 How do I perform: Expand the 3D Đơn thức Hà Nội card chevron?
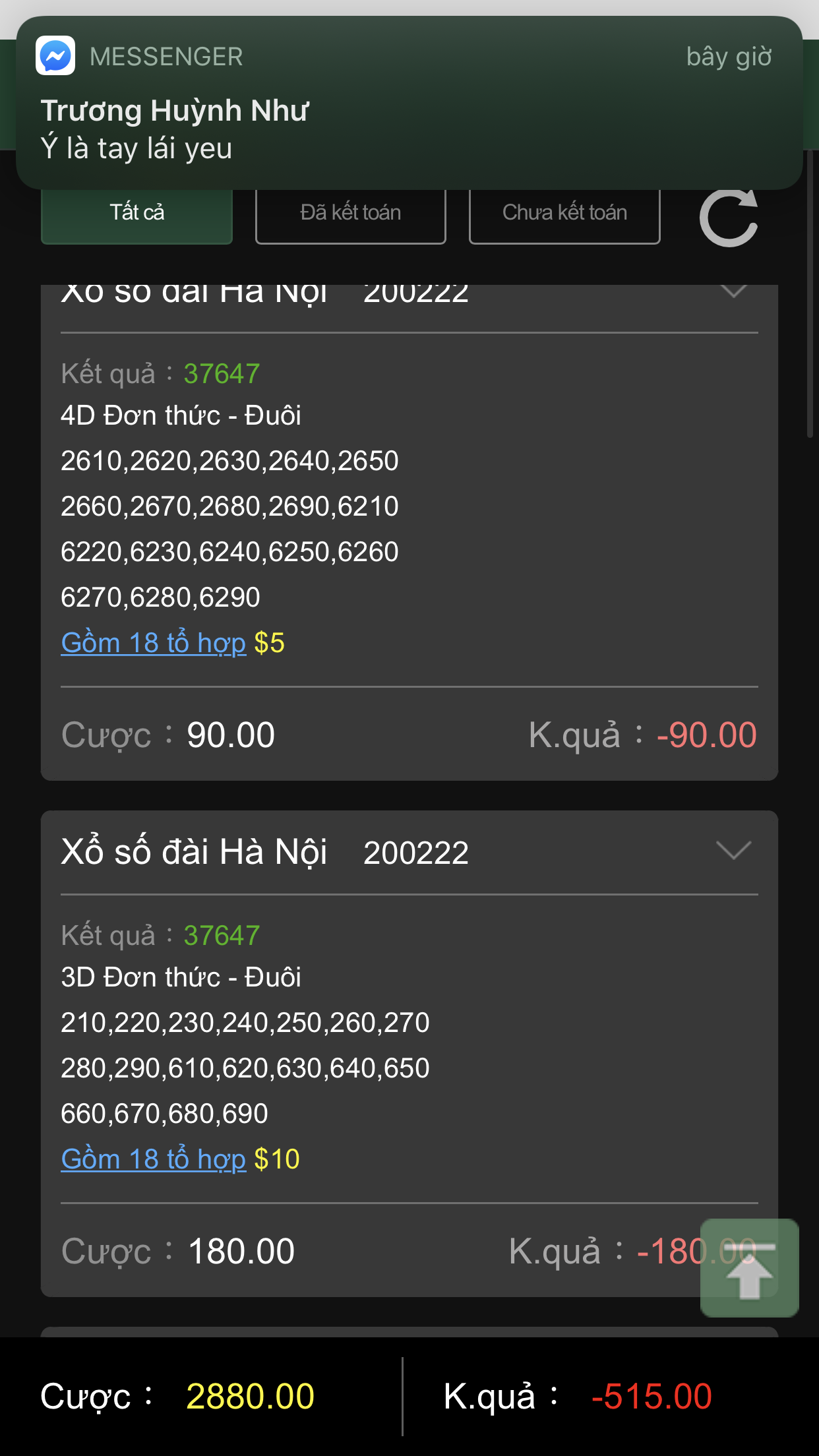[x=734, y=851]
